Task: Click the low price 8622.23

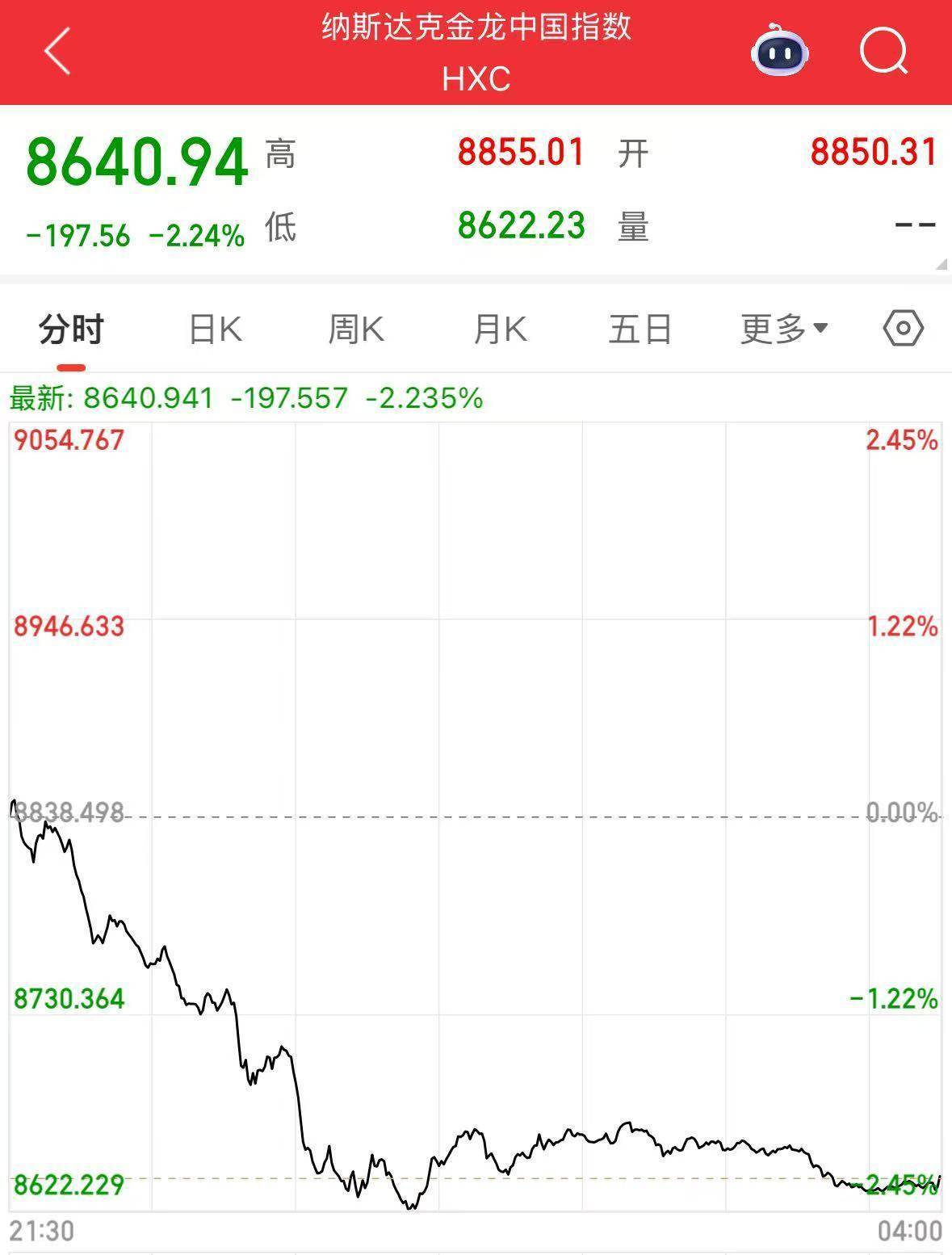Action: (522, 228)
